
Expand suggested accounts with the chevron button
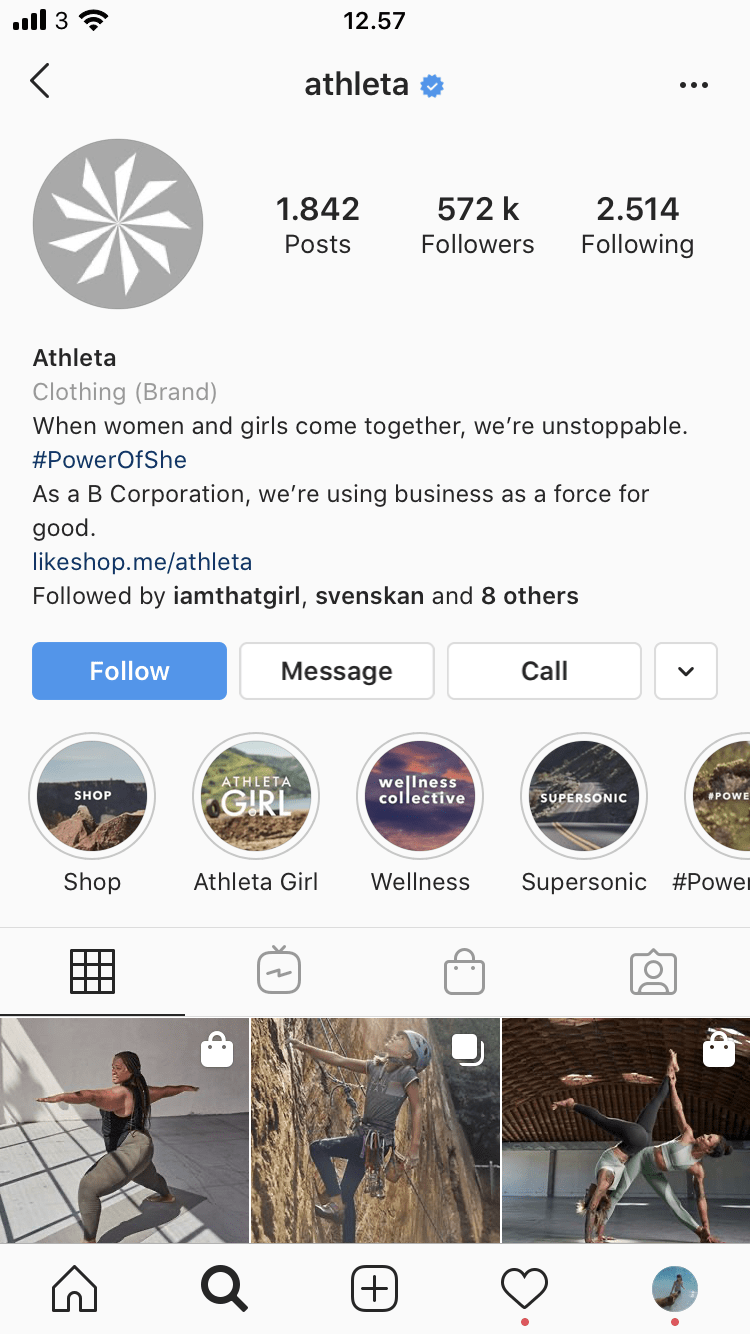tap(686, 671)
